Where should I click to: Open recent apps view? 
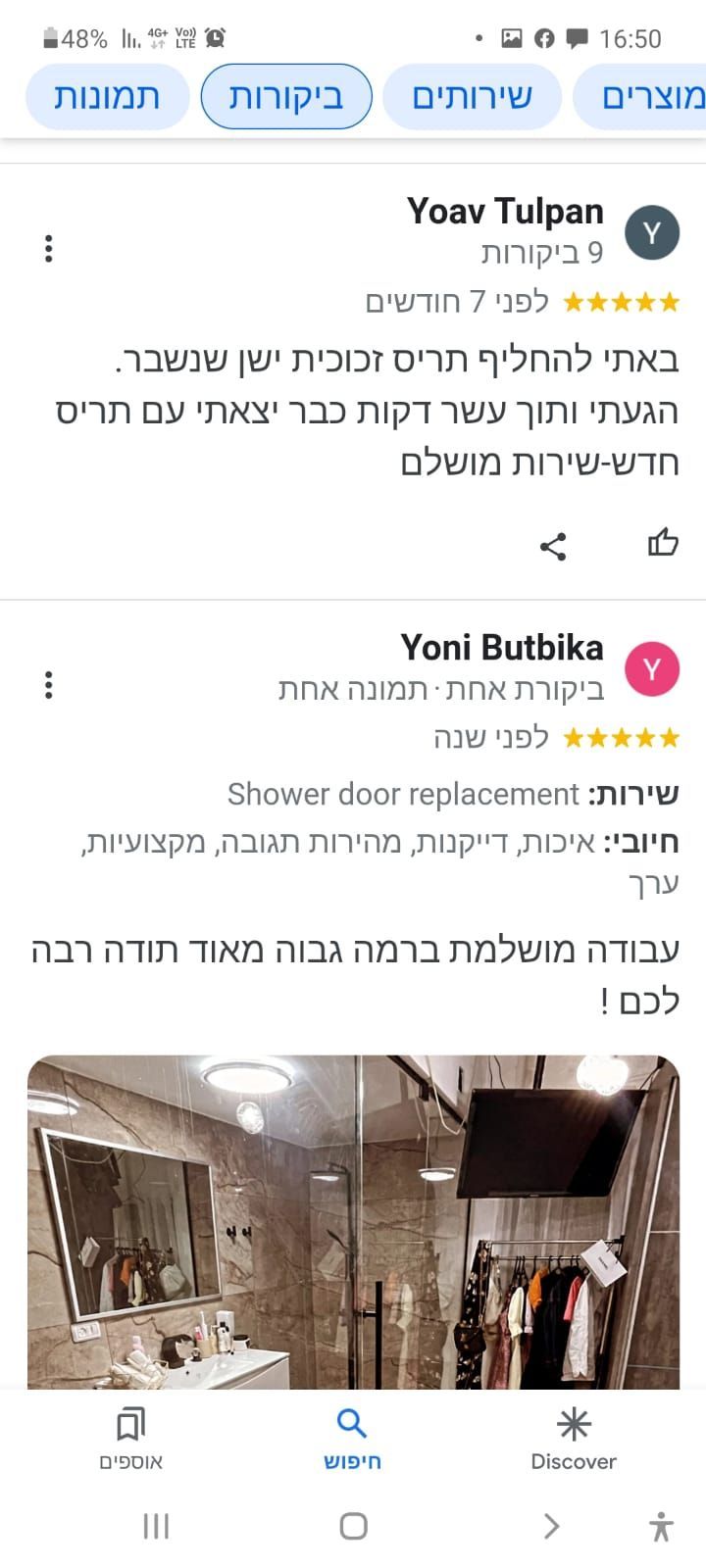coord(157,1526)
